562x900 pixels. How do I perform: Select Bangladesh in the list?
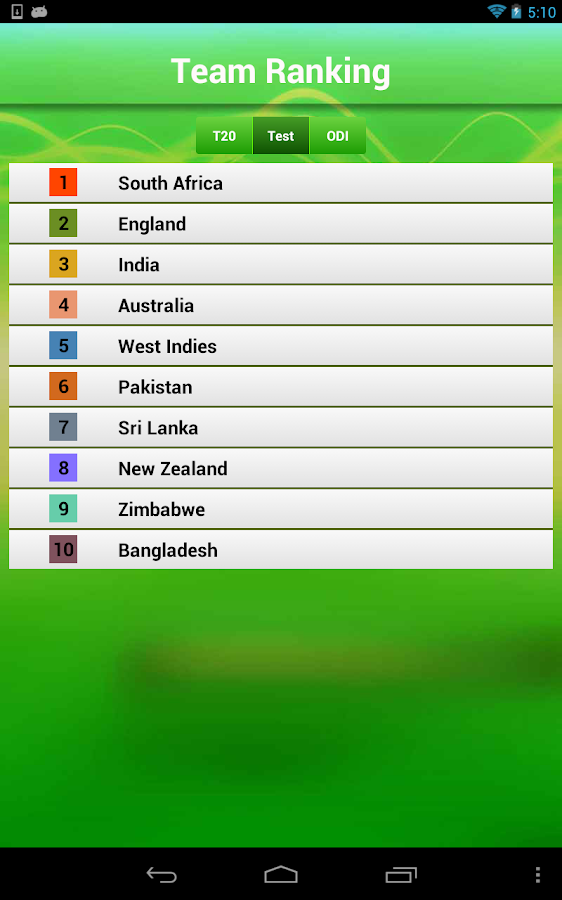pyautogui.click(x=281, y=549)
